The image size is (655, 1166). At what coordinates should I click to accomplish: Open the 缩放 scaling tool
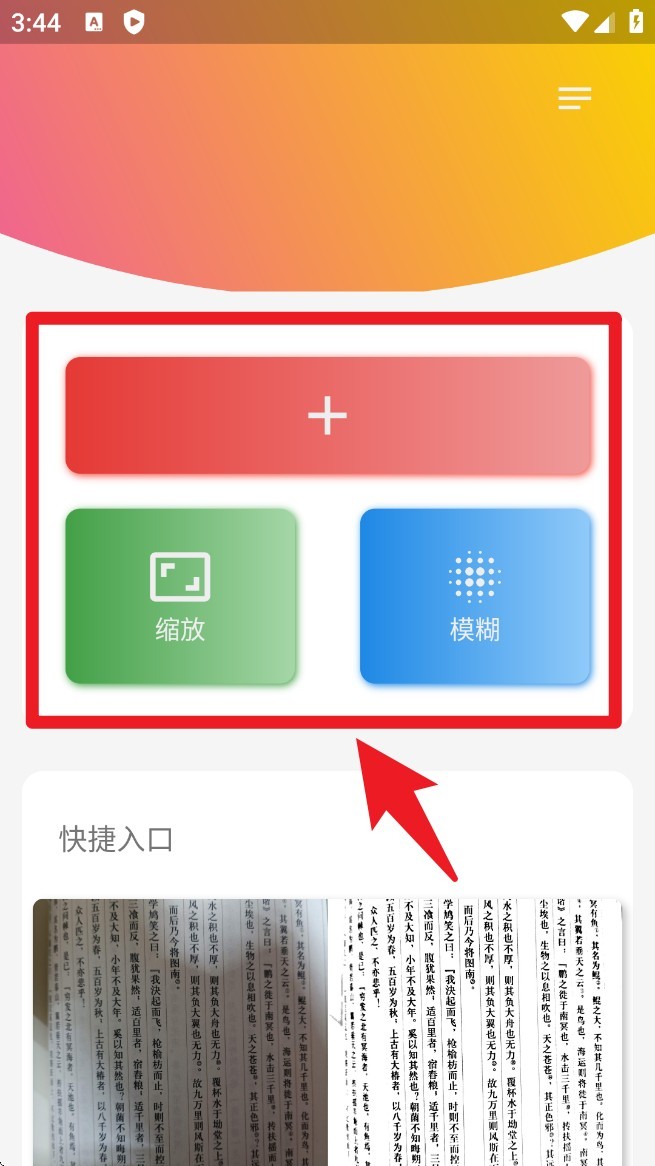(181, 596)
